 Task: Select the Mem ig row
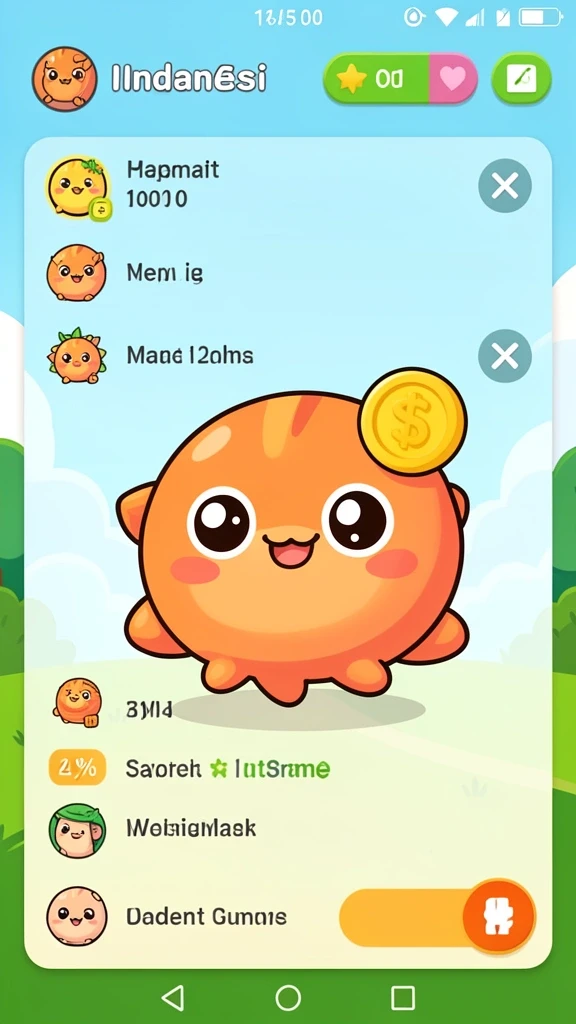point(287,272)
